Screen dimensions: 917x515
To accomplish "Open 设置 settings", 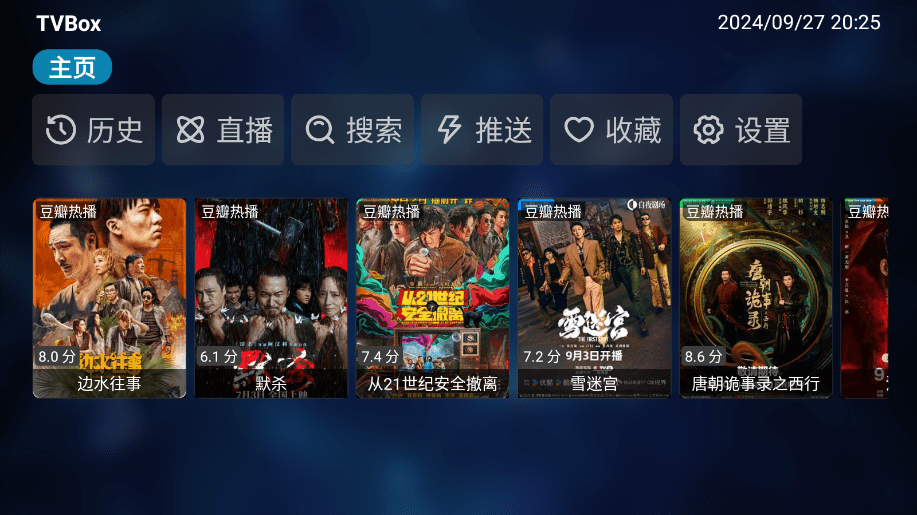I will 741,130.
